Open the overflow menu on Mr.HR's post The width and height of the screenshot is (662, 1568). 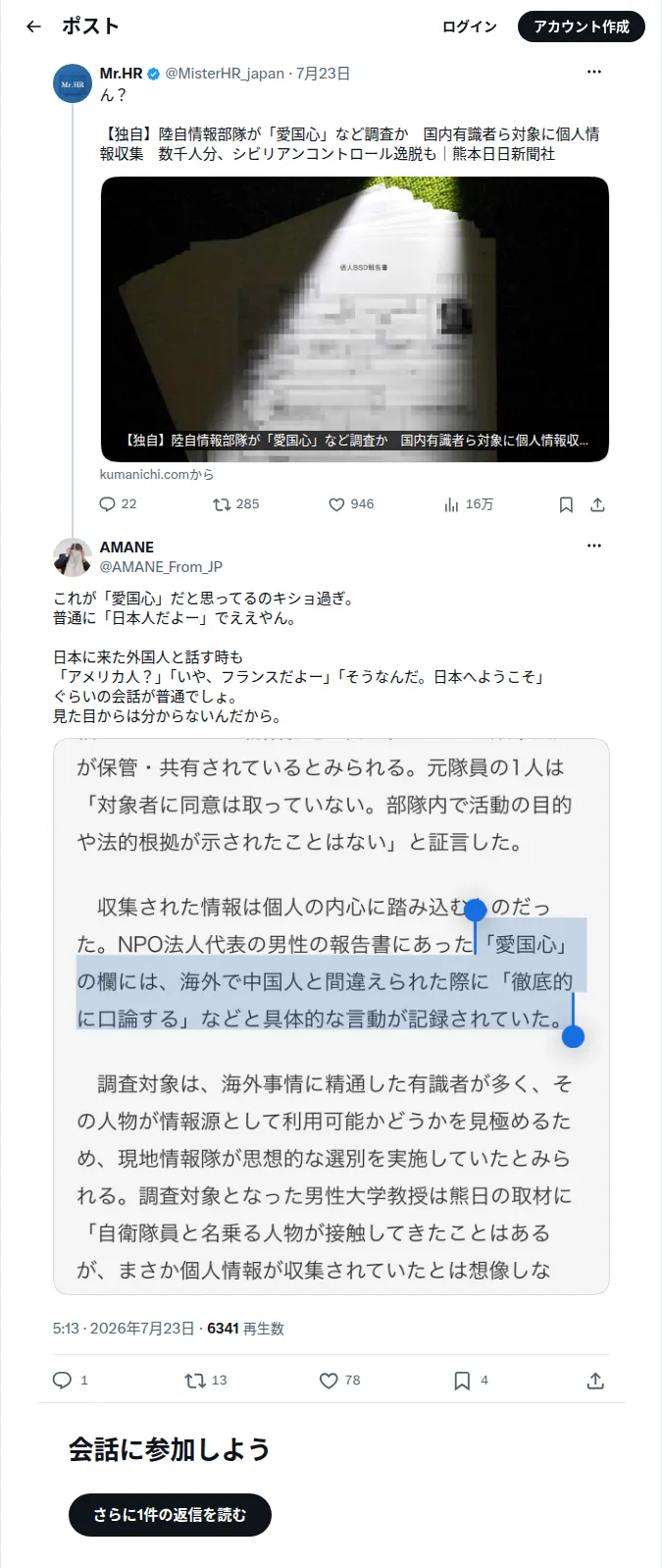click(x=594, y=72)
